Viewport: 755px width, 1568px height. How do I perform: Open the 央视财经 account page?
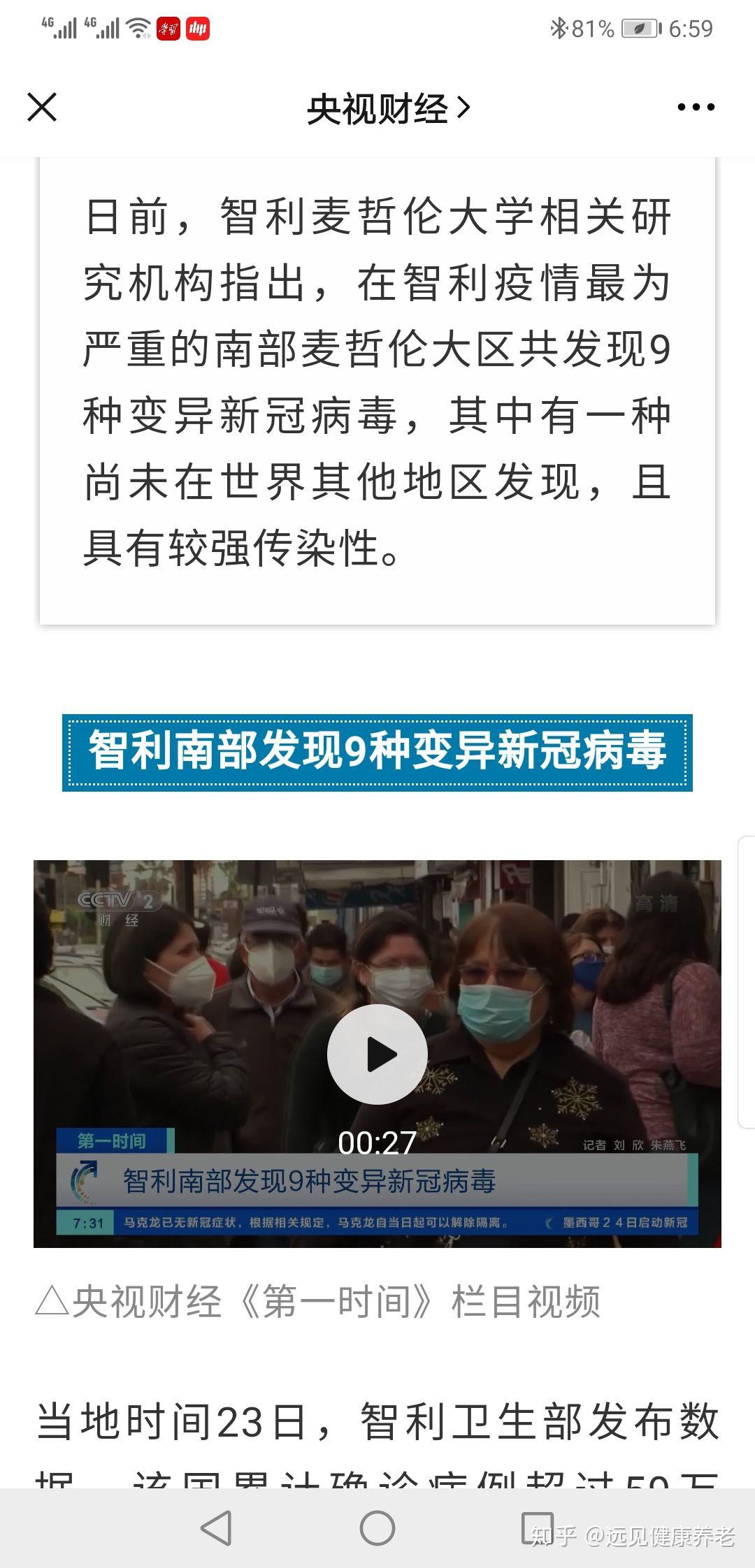[388, 108]
